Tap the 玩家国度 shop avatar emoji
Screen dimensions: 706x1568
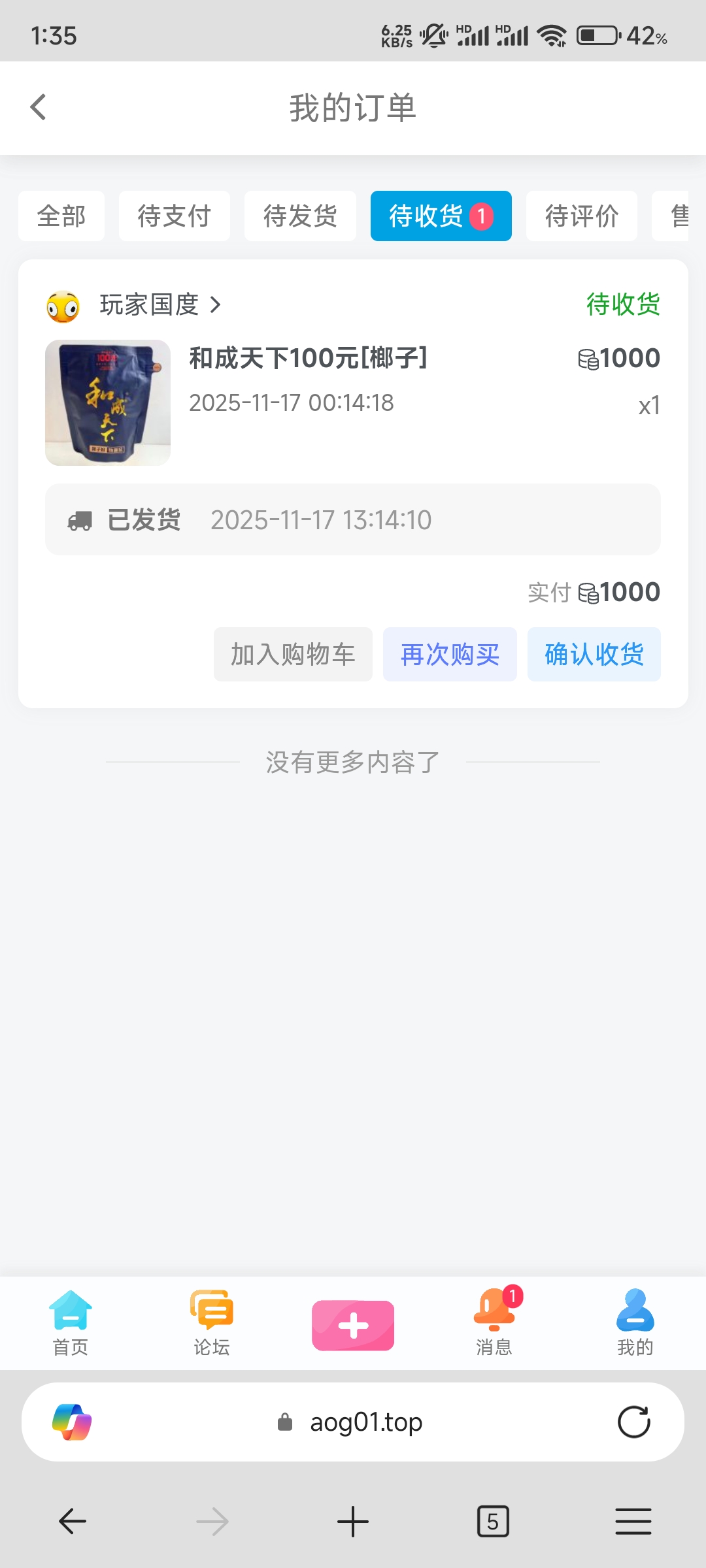[63, 304]
